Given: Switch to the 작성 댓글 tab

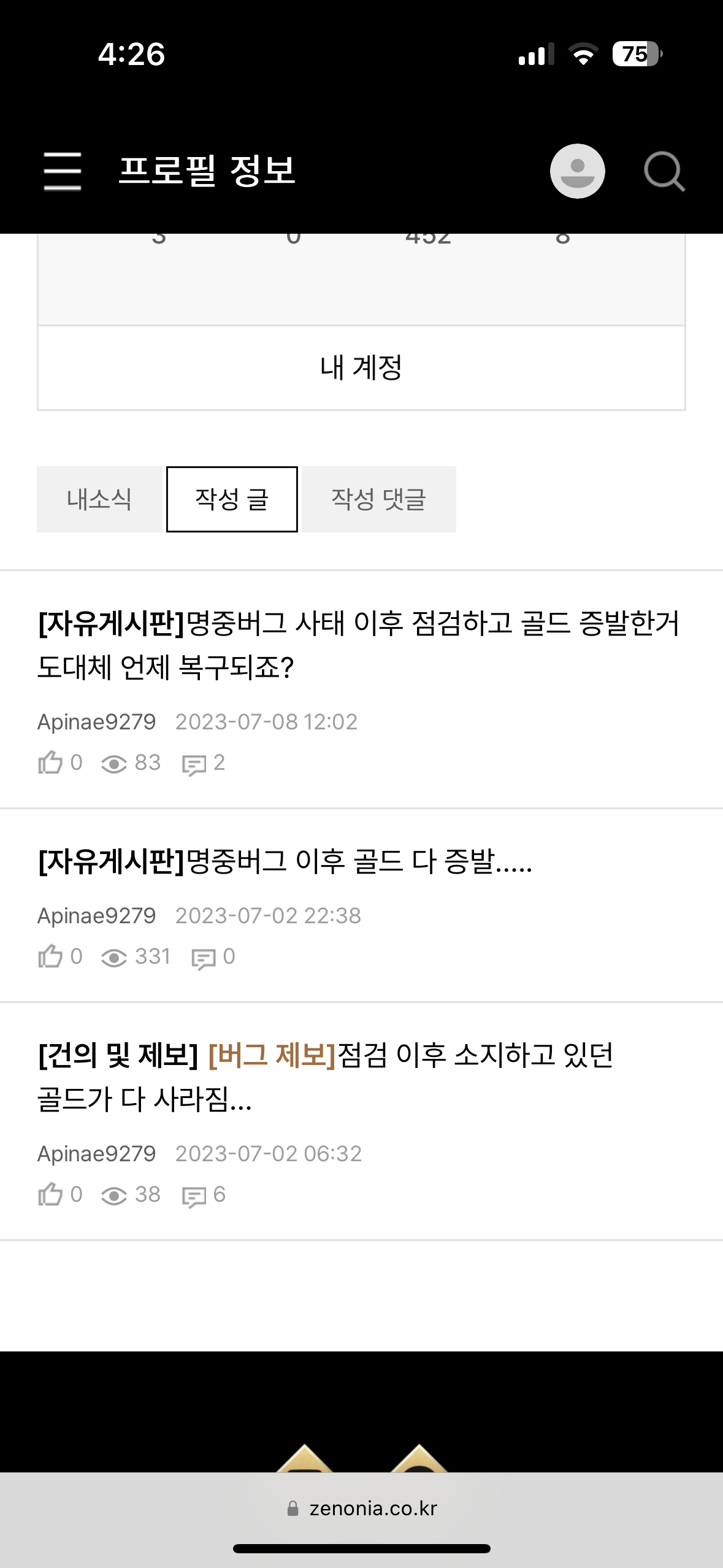Looking at the screenshot, I should [378, 499].
